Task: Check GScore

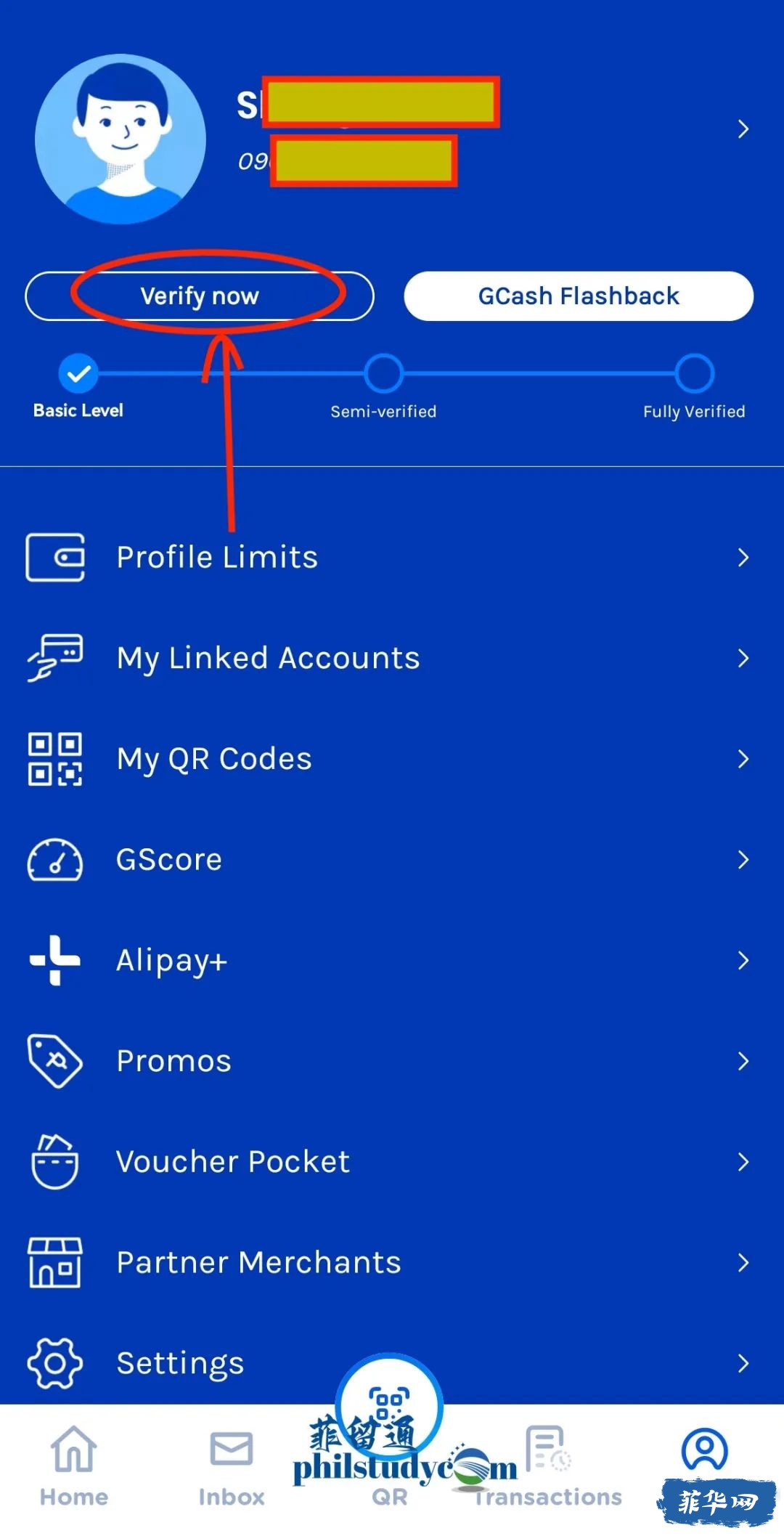Action: pyautogui.click(x=169, y=860)
